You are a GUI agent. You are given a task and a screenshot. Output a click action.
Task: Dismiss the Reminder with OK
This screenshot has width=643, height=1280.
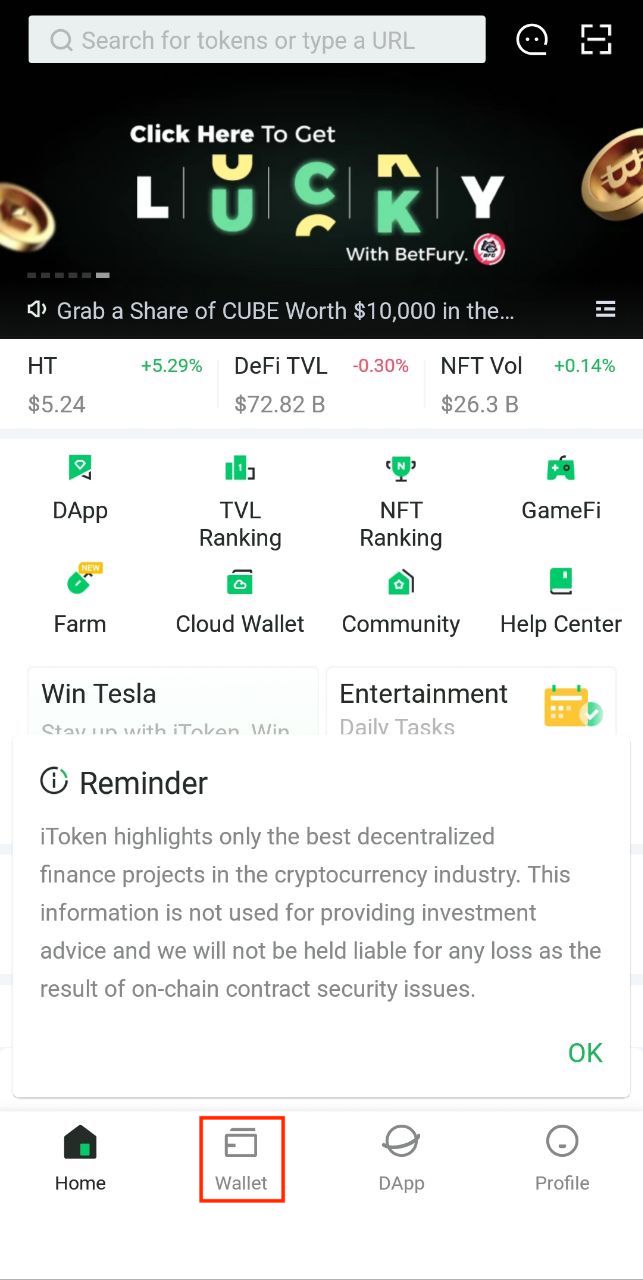pos(585,1053)
